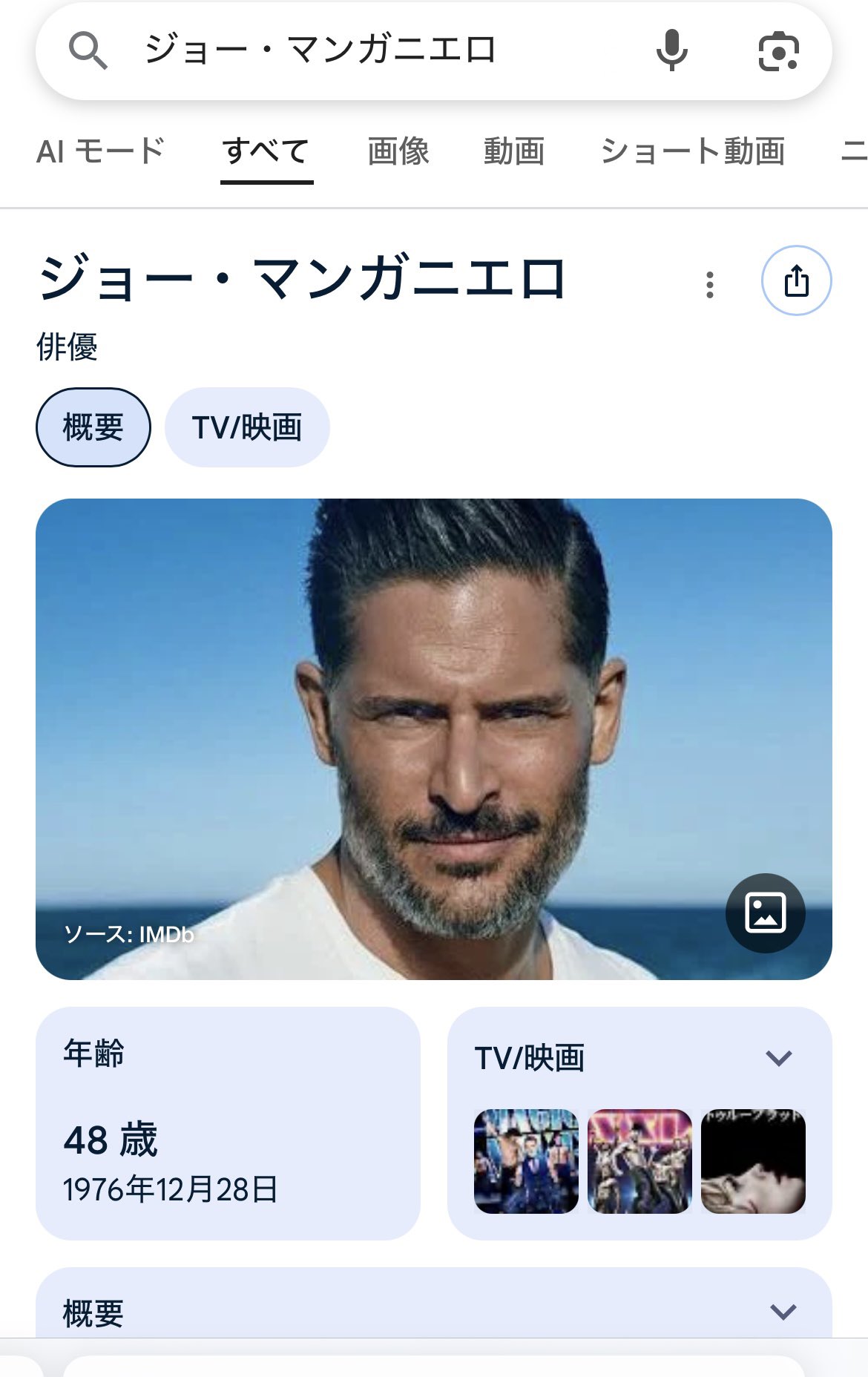Switch to the 画像 tab
The height and width of the screenshot is (1377, 868).
click(398, 151)
